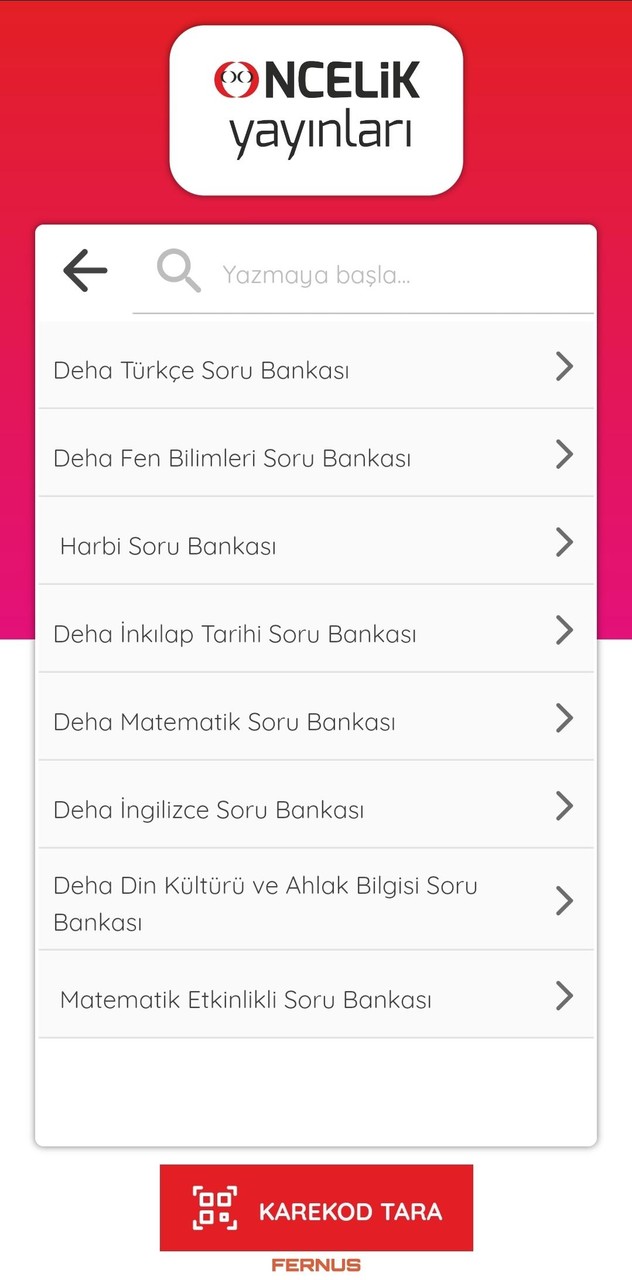Tap Matematik Etkinlikli Soru Bankası
Screen dimensions: 632x1280
pyautogui.click(x=315, y=998)
